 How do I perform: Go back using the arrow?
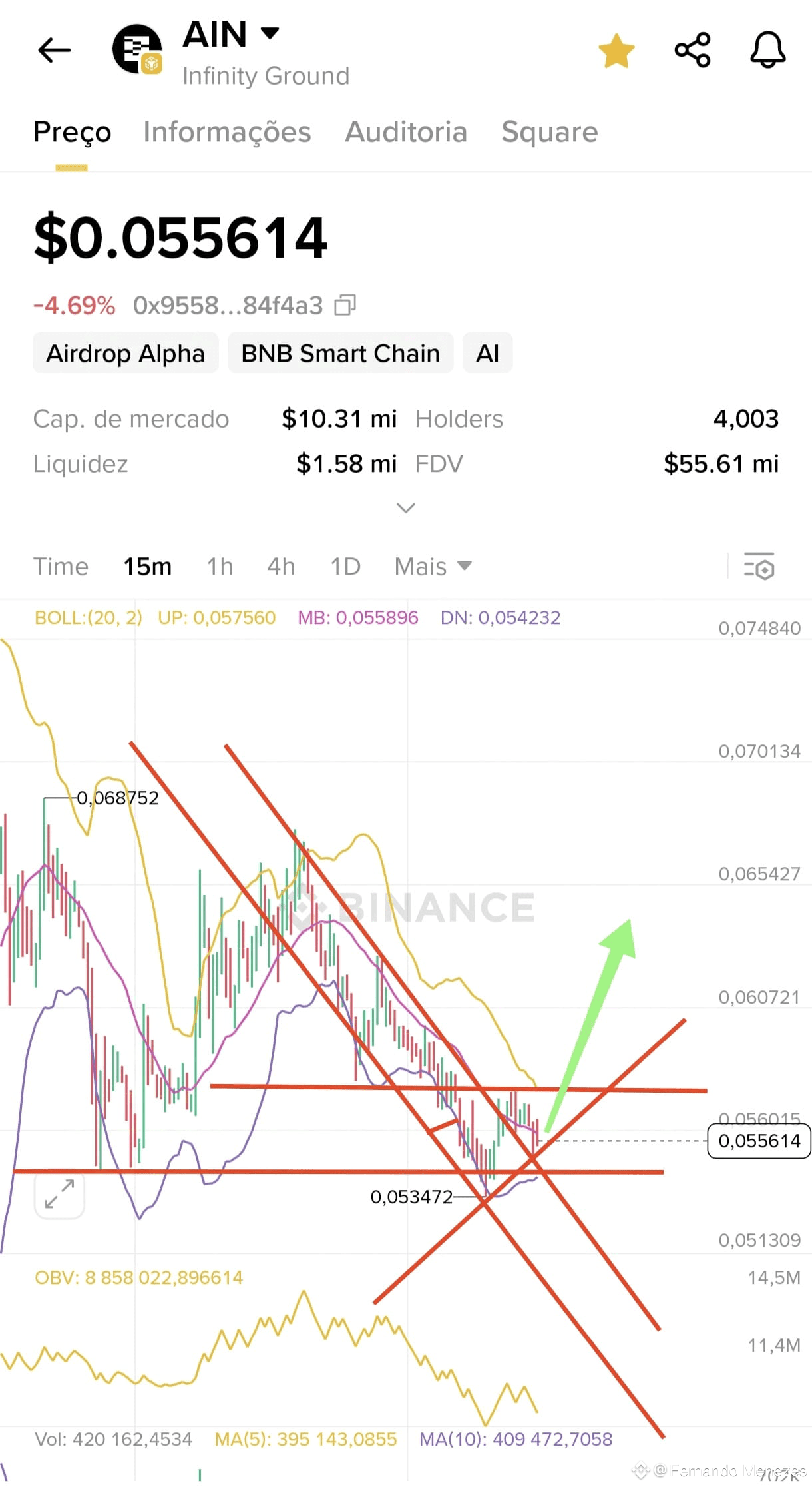[55, 50]
